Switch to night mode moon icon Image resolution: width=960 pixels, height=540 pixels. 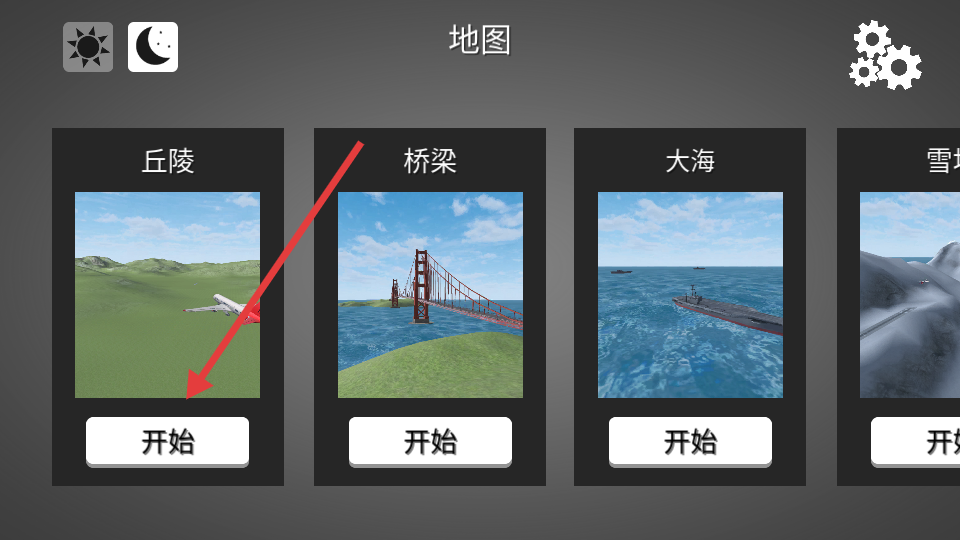click(x=153, y=47)
